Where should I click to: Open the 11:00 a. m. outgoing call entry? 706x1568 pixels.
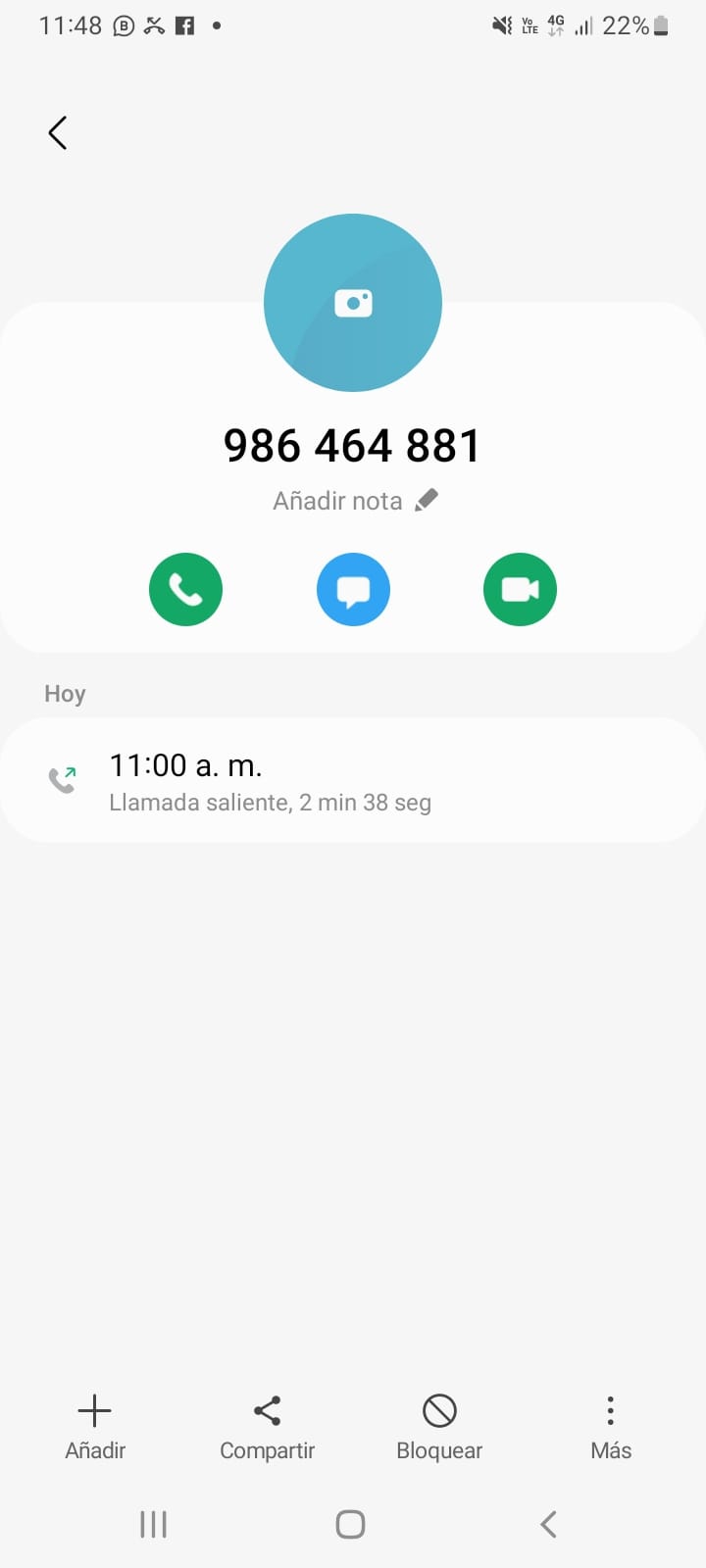353,781
